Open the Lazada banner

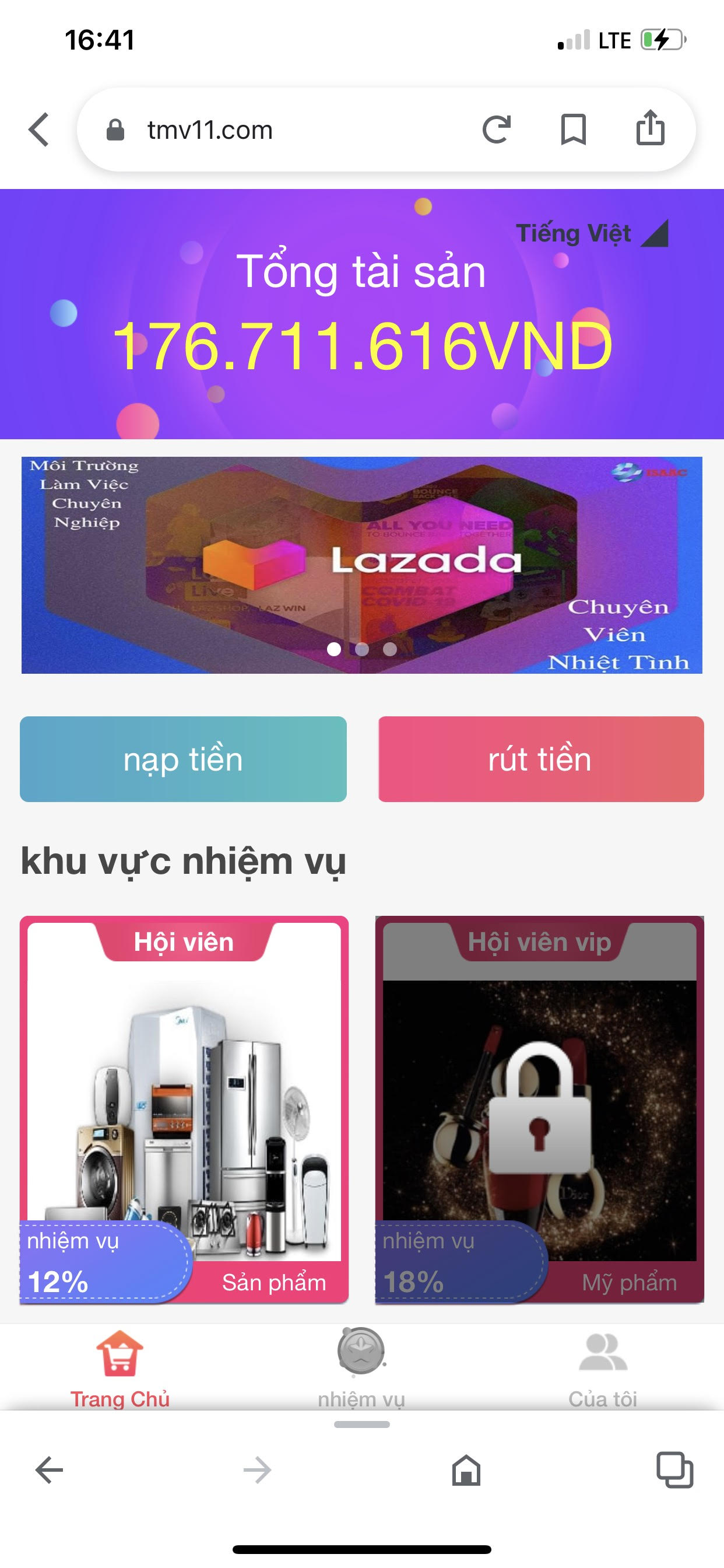point(361,564)
